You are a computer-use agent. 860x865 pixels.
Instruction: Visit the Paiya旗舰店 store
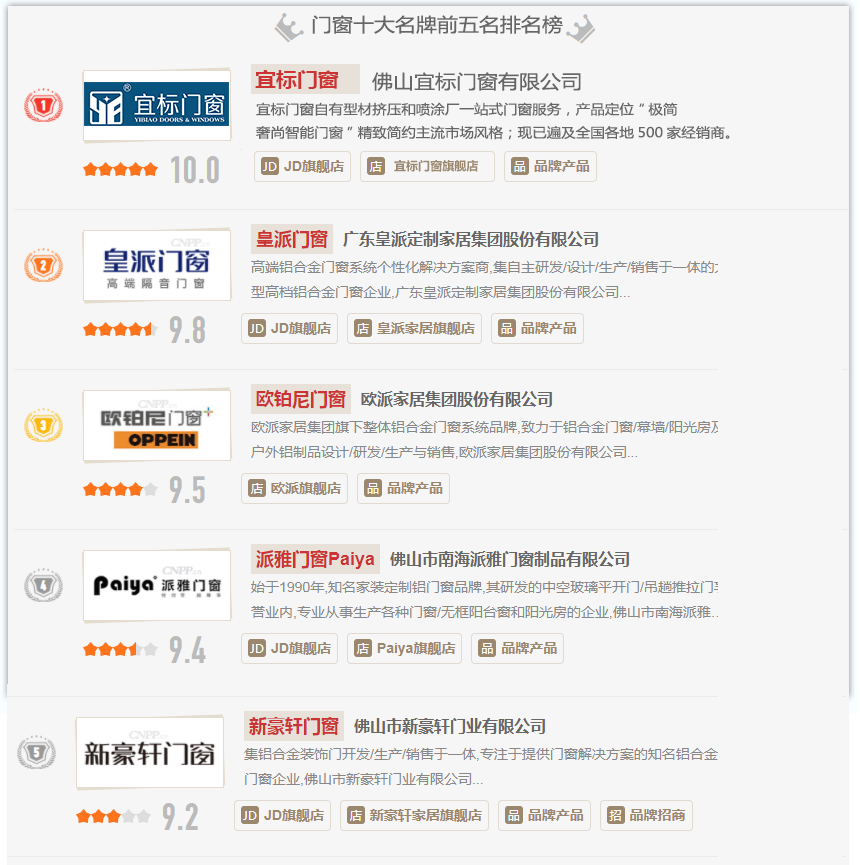point(404,648)
